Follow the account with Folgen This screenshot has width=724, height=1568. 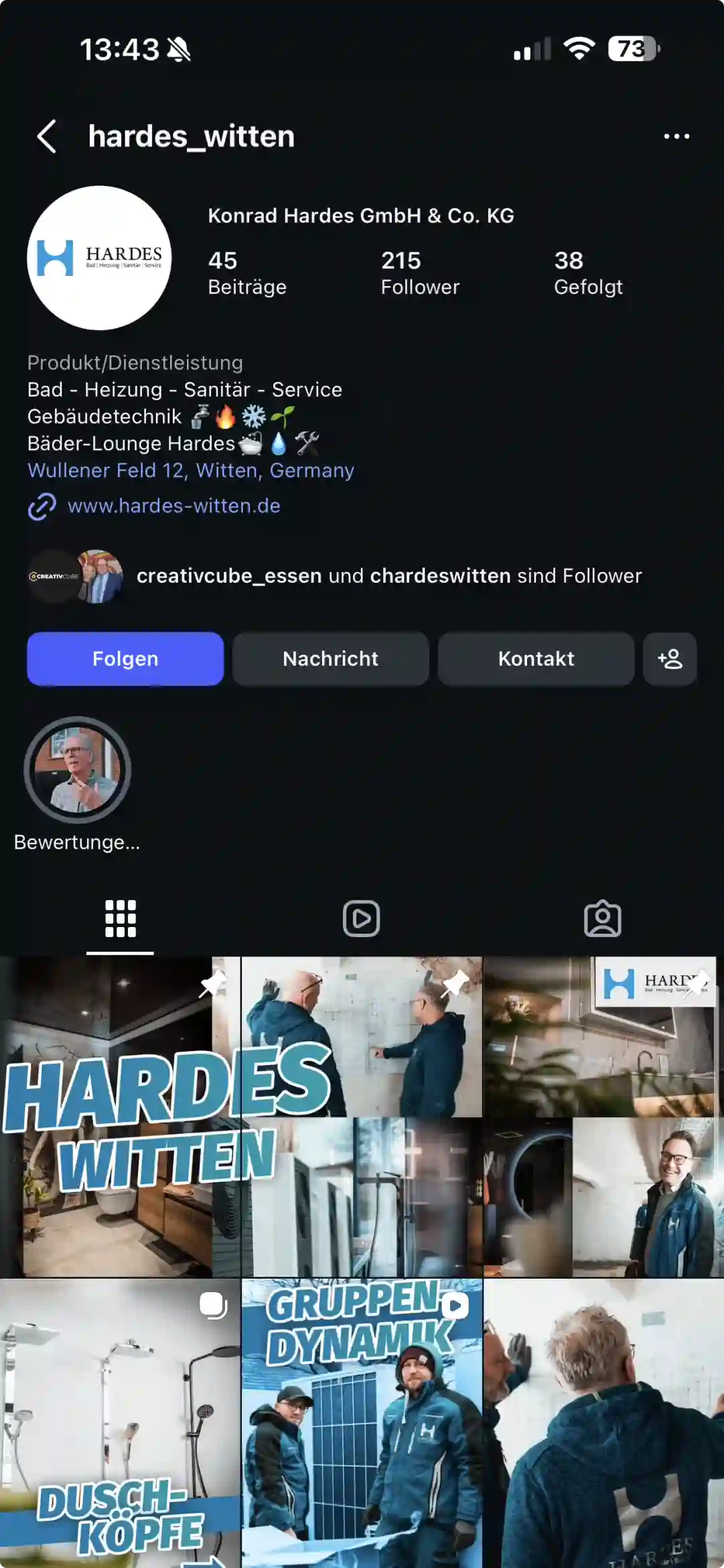tap(125, 659)
